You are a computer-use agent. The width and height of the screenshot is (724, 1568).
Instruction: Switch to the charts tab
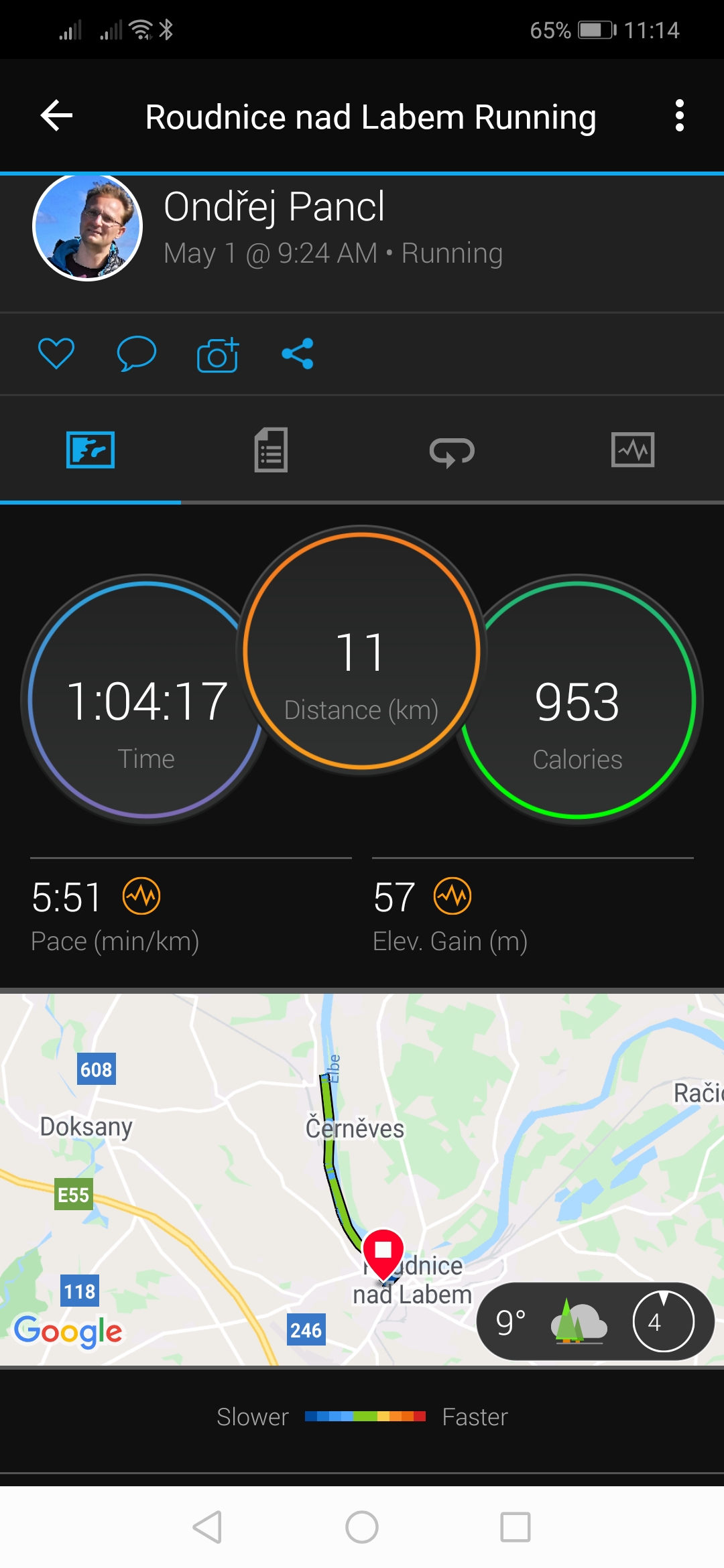point(633,450)
